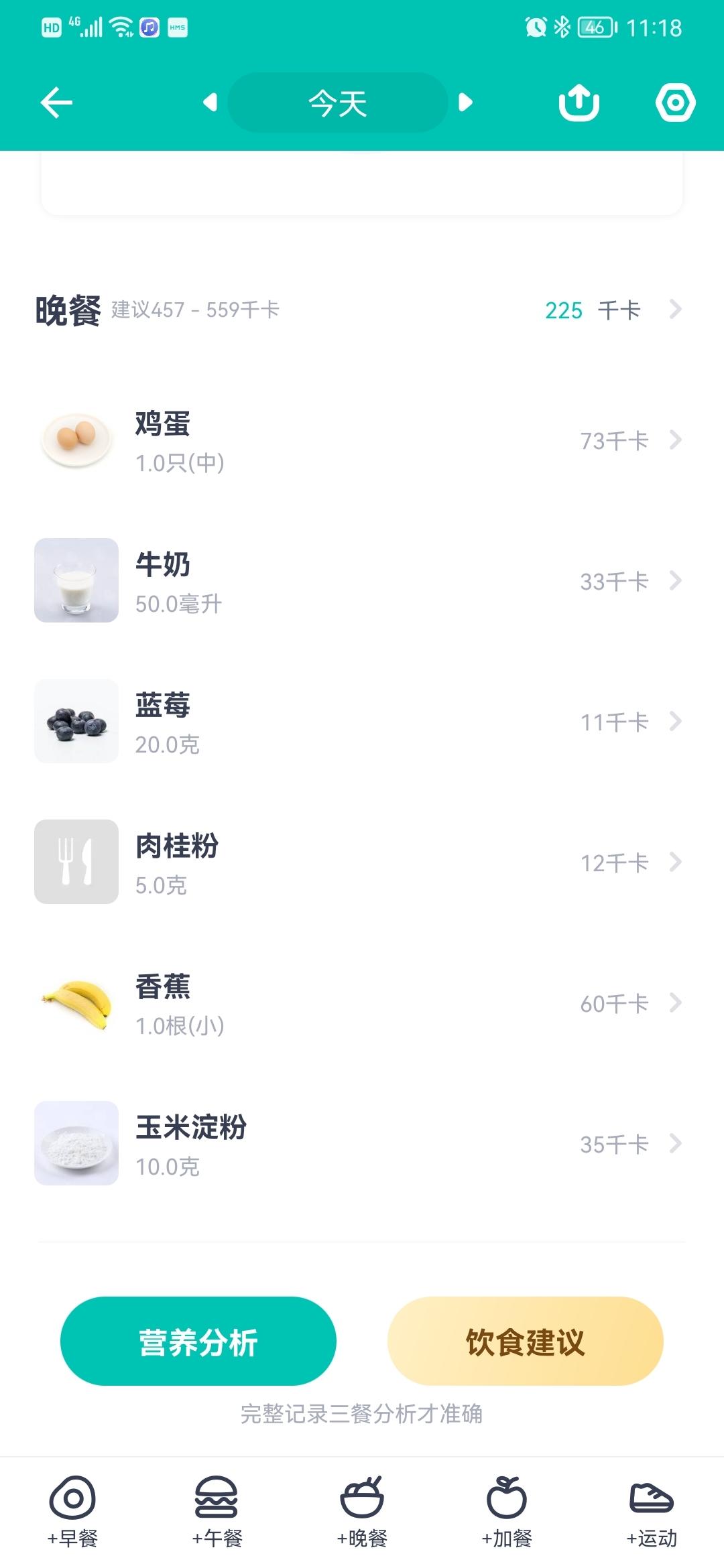The height and width of the screenshot is (1568, 724).
Task: Switch the date selector to 今天
Action: (337, 104)
